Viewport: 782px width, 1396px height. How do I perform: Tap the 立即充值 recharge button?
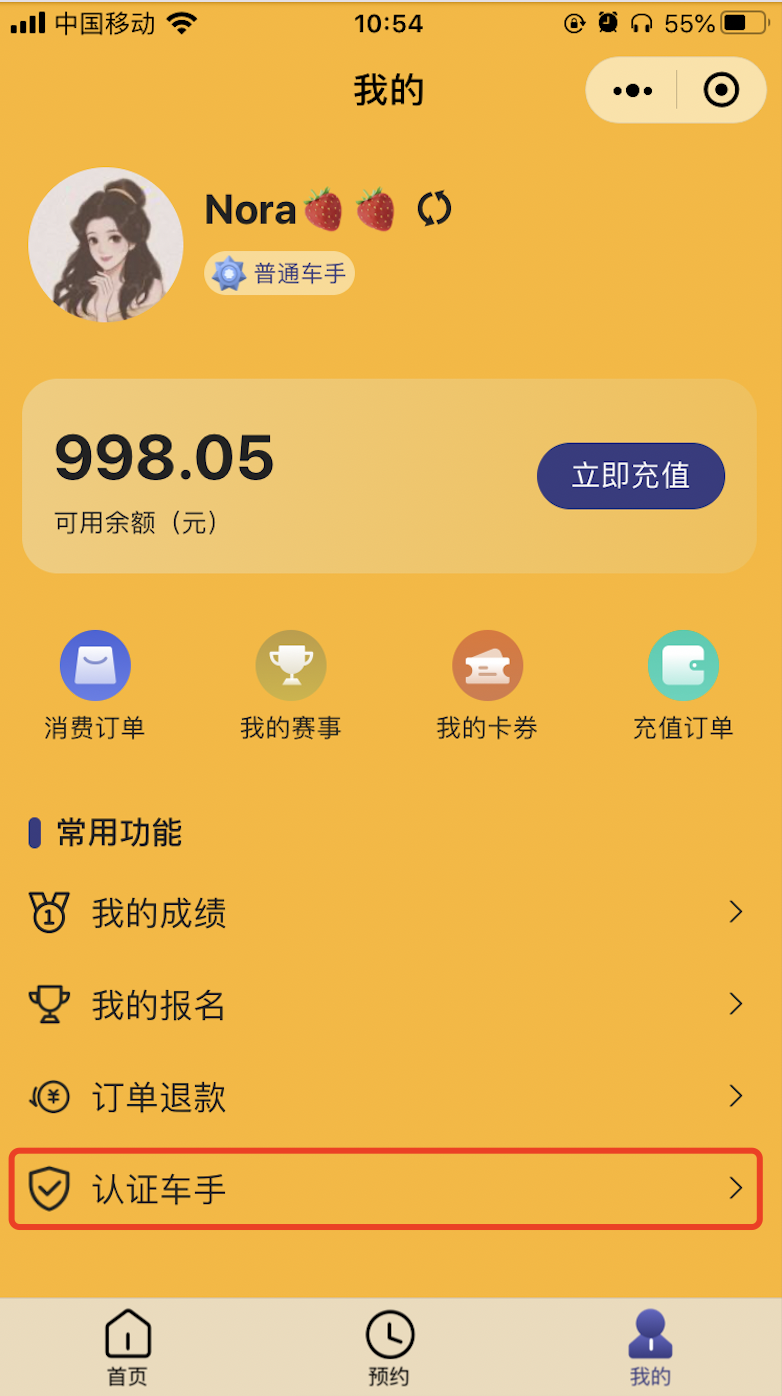tap(631, 476)
